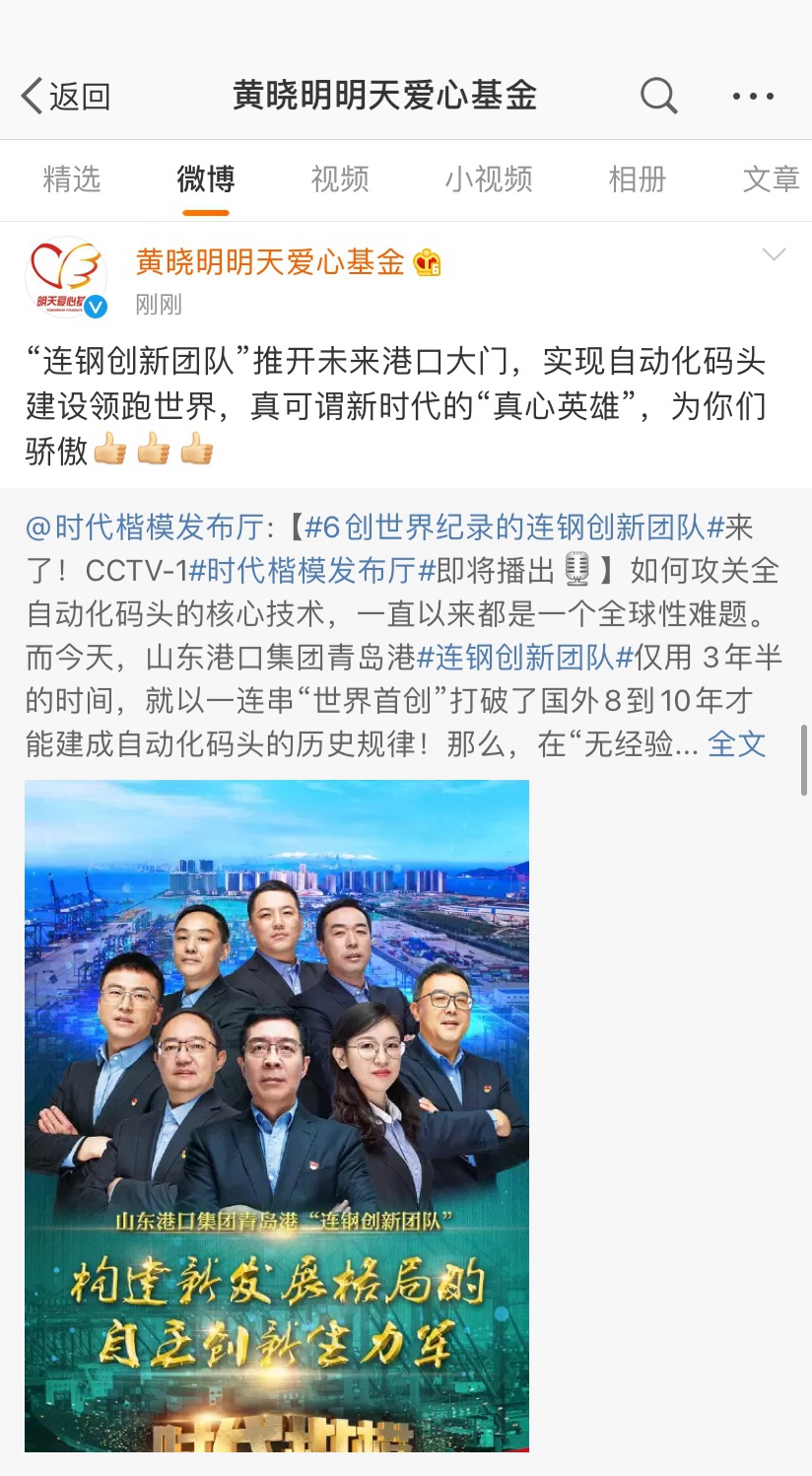Open the three-dot overflow menu
The height and width of the screenshot is (1476, 812).
[x=753, y=97]
